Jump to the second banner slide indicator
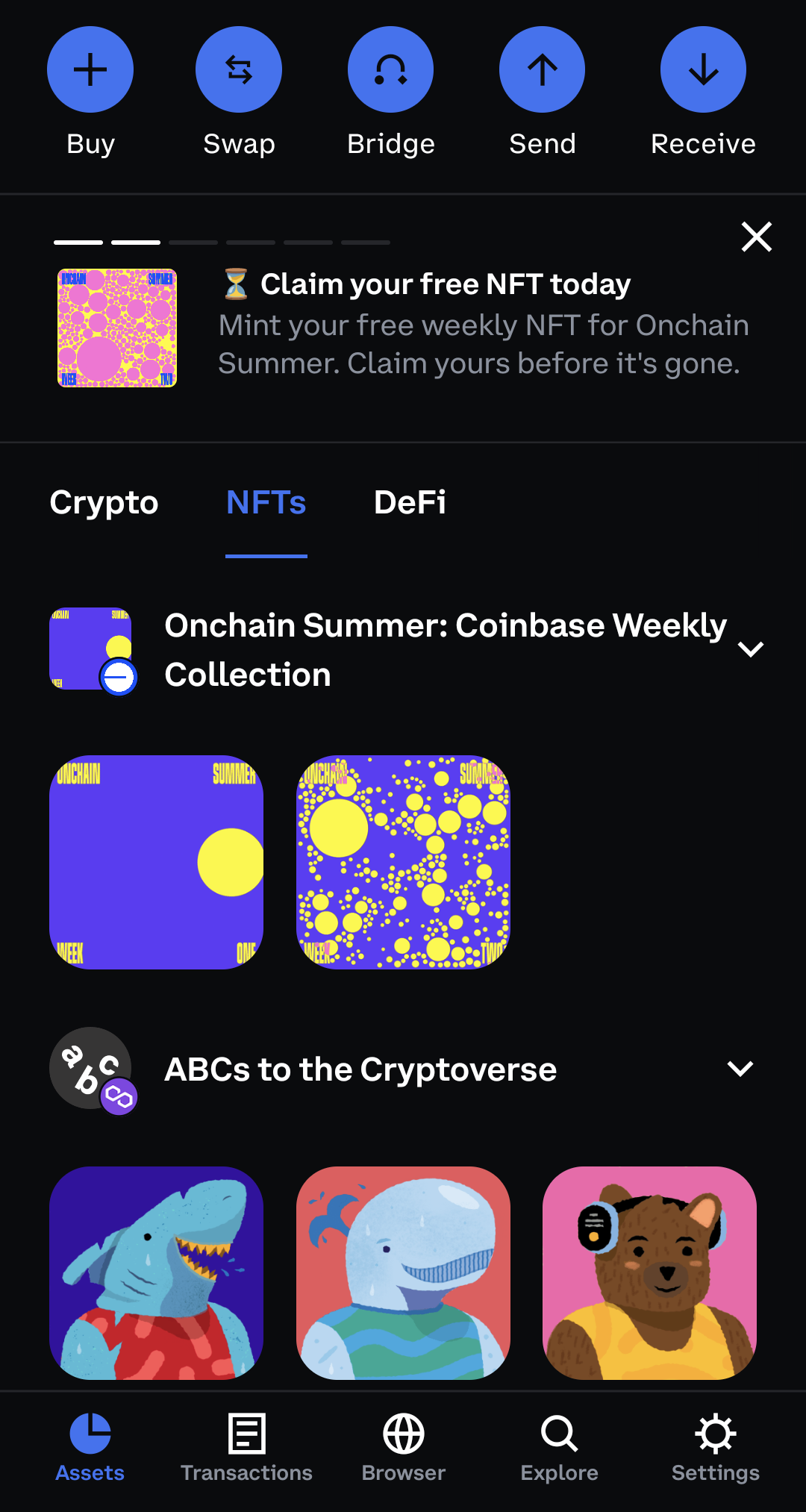 pos(135,242)
